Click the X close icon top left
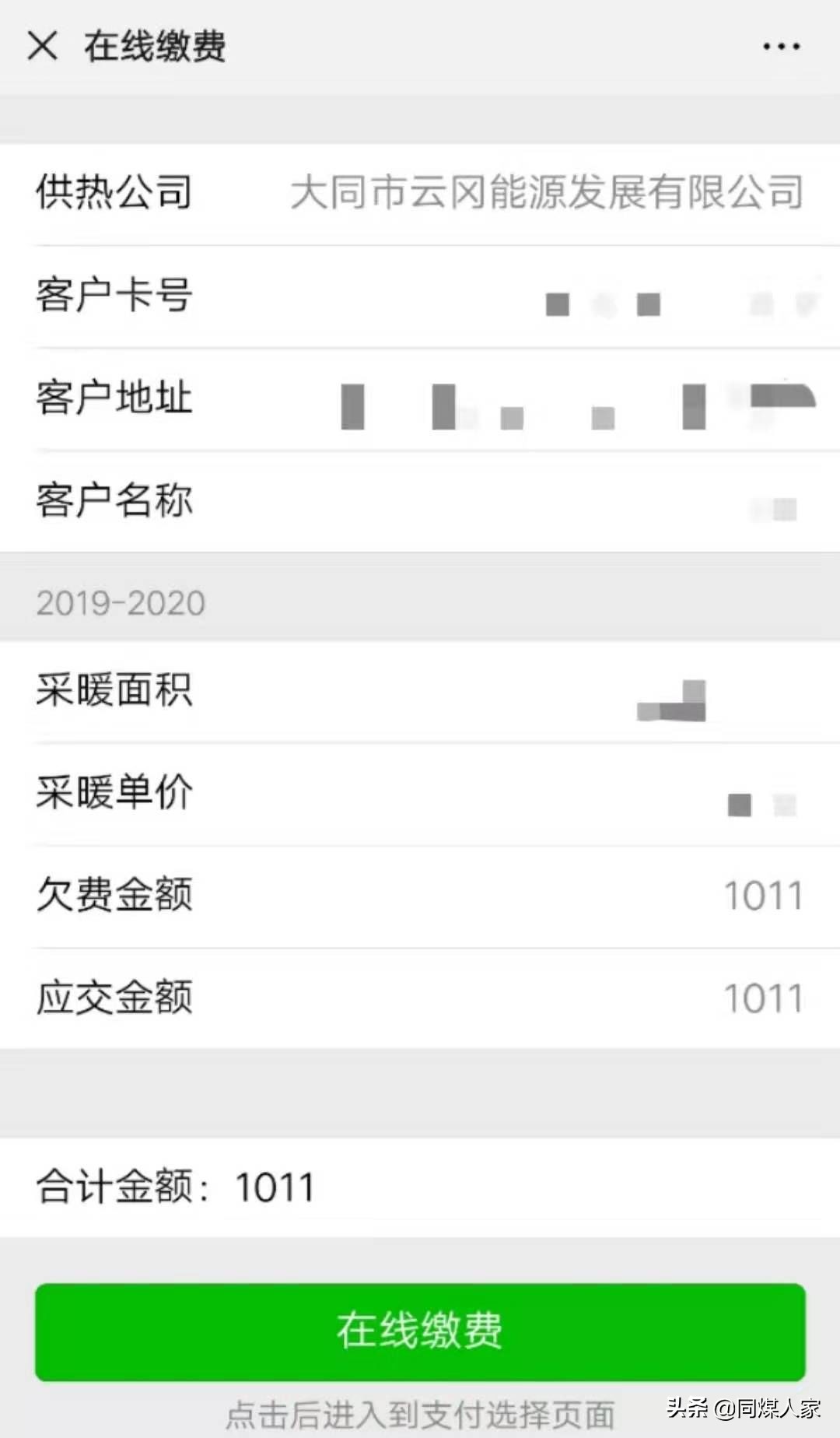Image resolution: width=840 pixels, height=1438 pixels. tap(44, 45)
